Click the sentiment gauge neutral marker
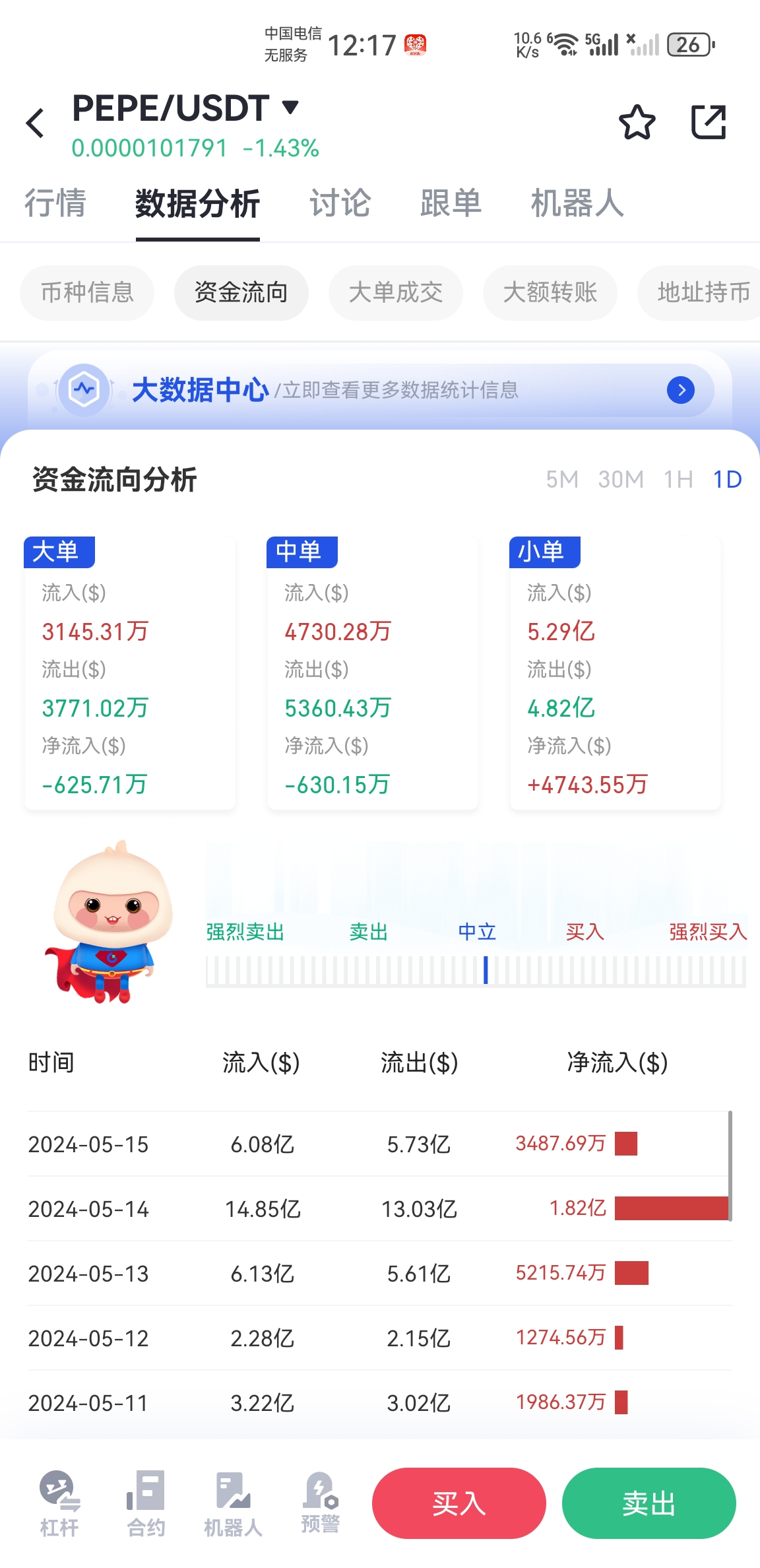The width and height of the screenshot is (760, 1568). (x=486, y=970)
